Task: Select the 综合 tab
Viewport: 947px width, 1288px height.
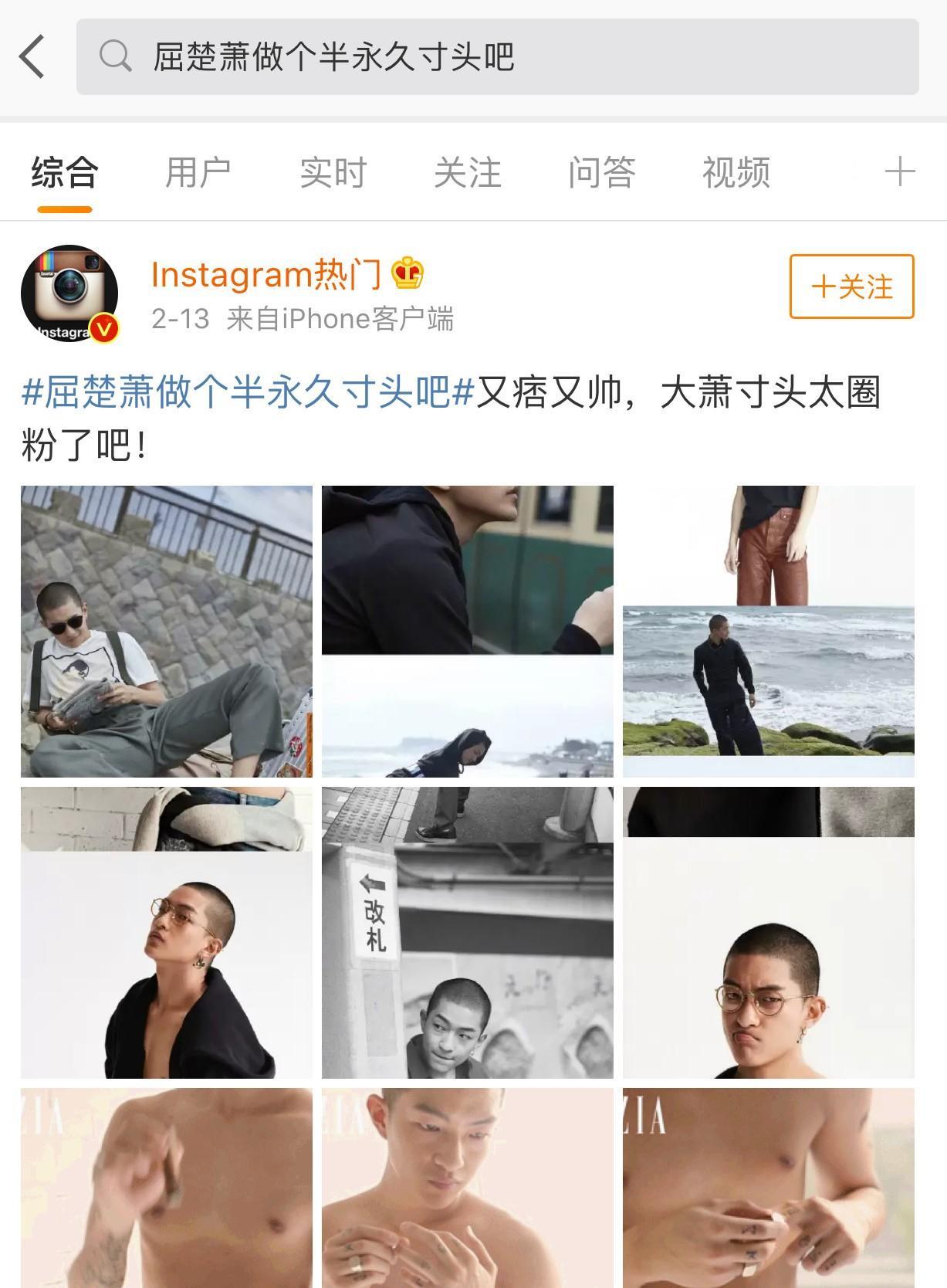Action: tap(65, 172)
